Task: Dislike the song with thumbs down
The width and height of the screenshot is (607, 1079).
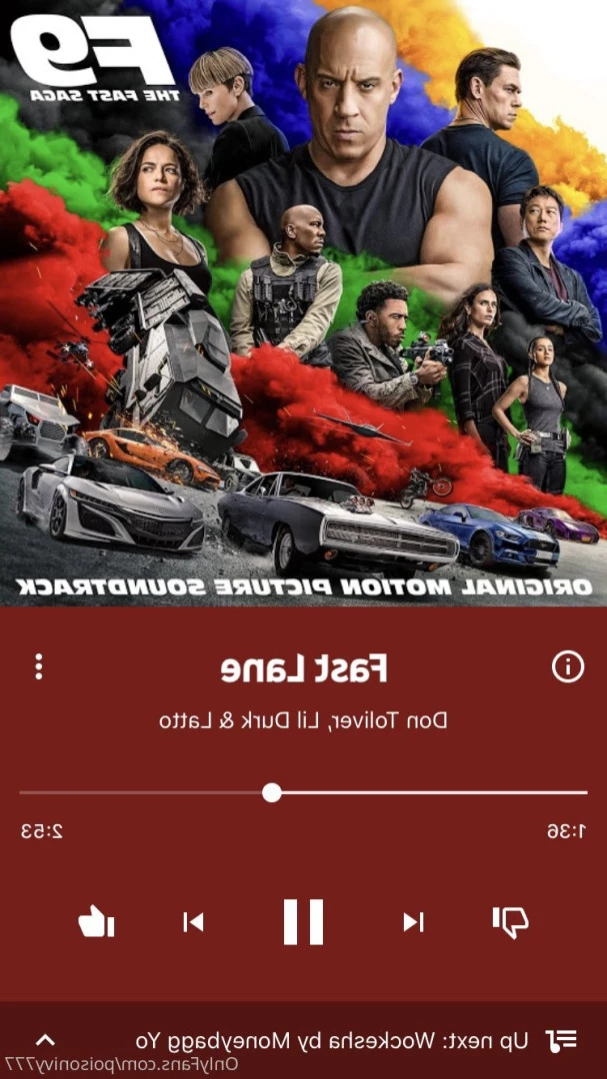Action: point(511,921)
